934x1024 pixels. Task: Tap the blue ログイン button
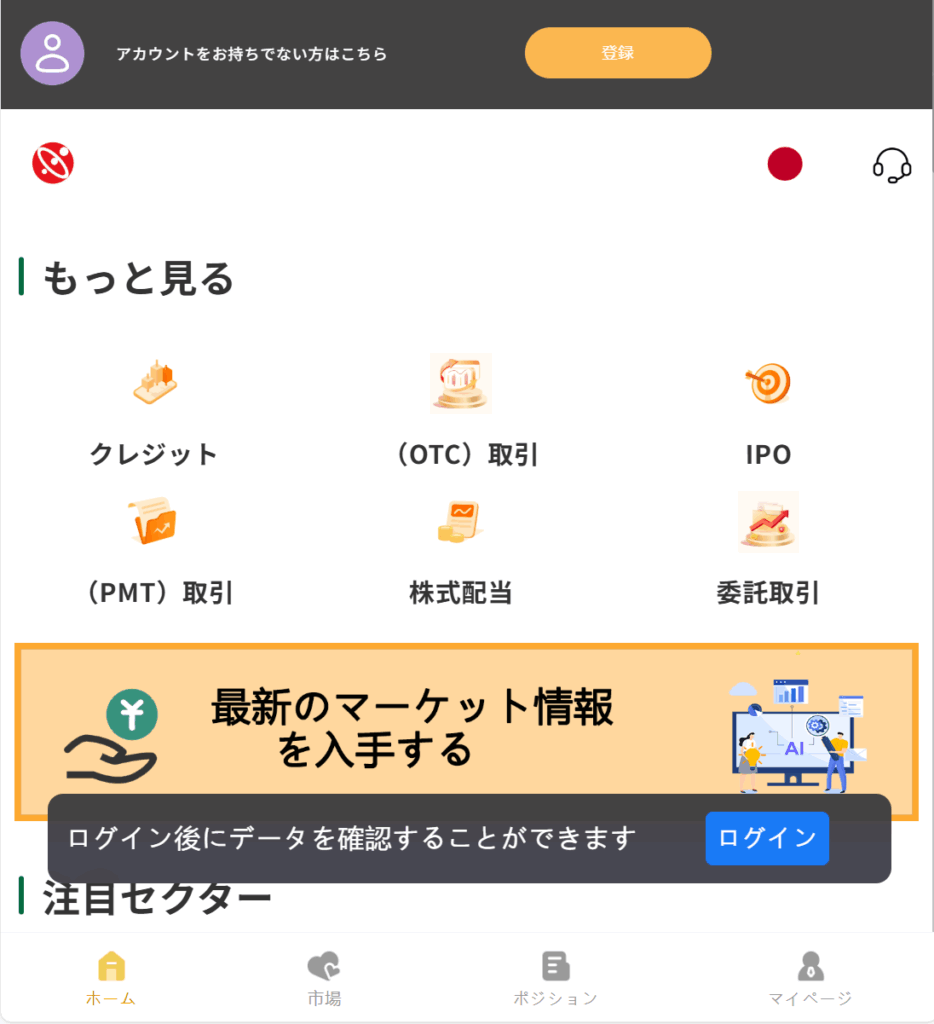[x=767, y=838]
